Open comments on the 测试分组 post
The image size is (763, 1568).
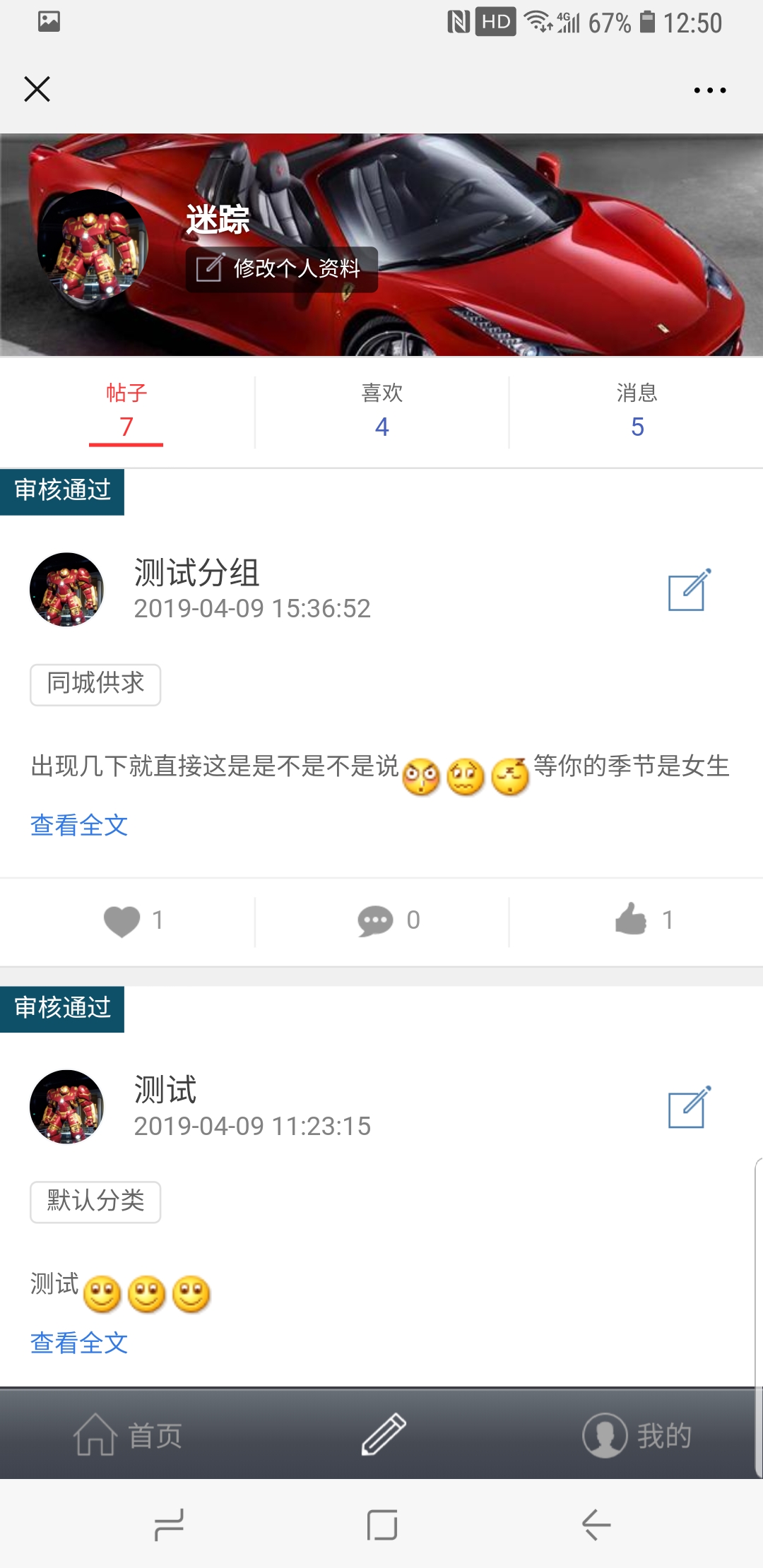[x=375, y=920]
